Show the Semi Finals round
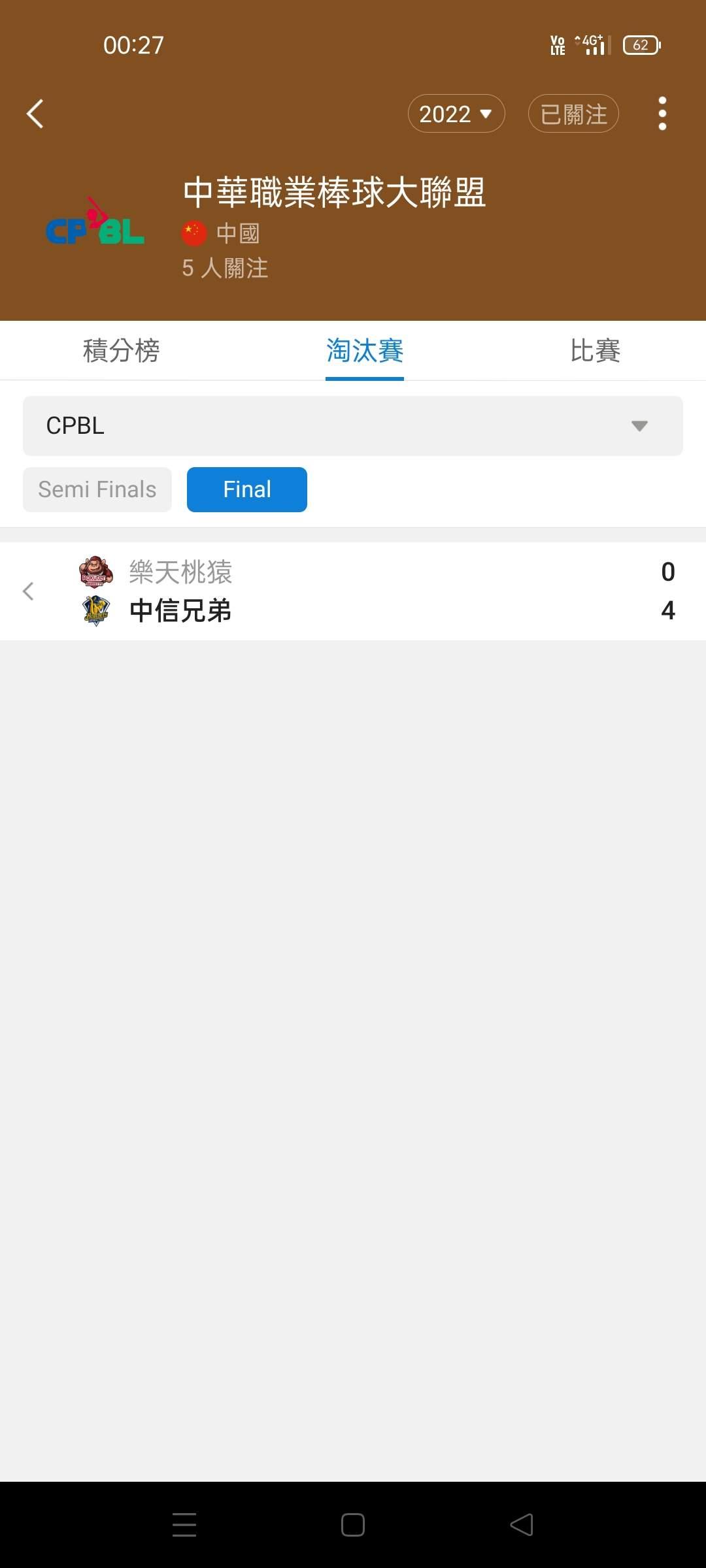The height and width of the screenshot is (1568, 706). (97, 489)
